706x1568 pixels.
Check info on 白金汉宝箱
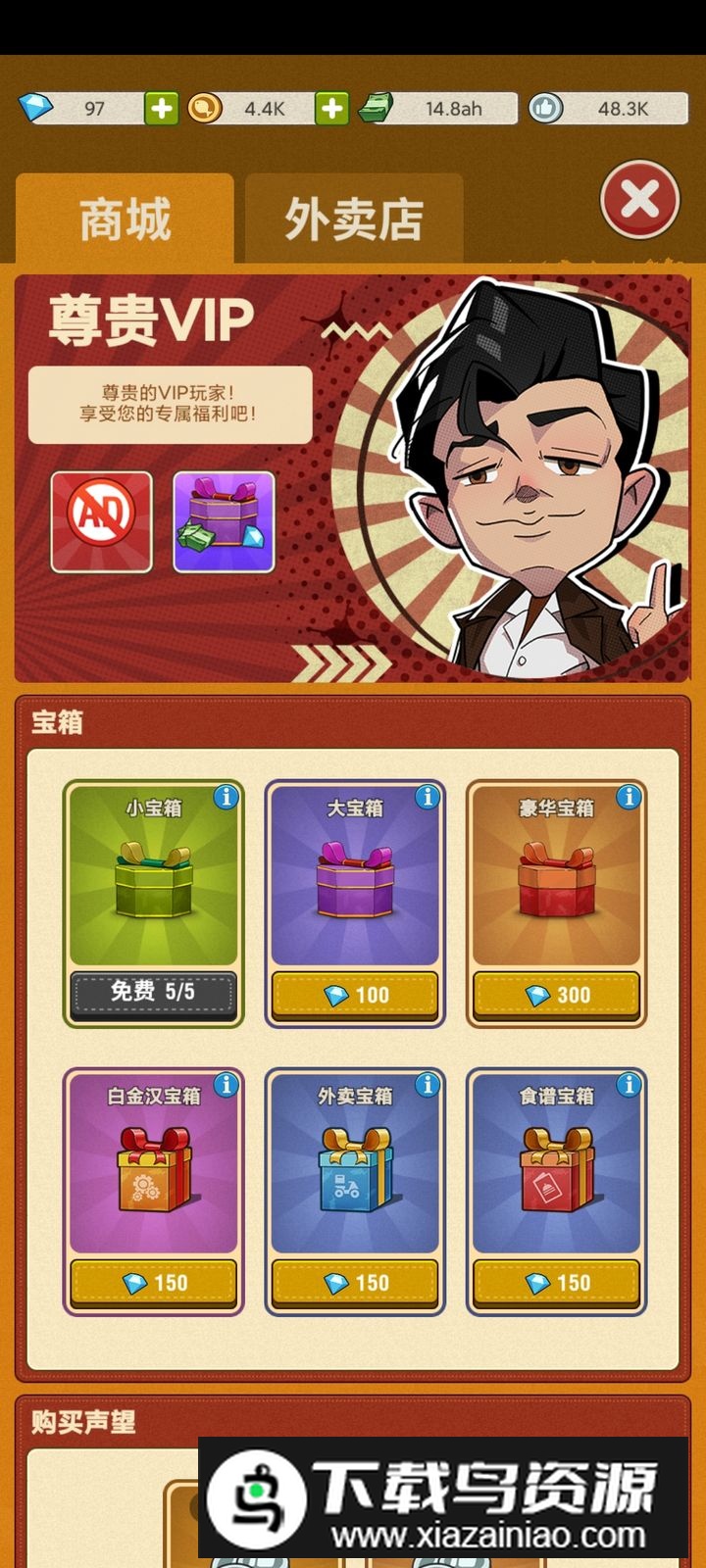click(x=227, y=1085)
